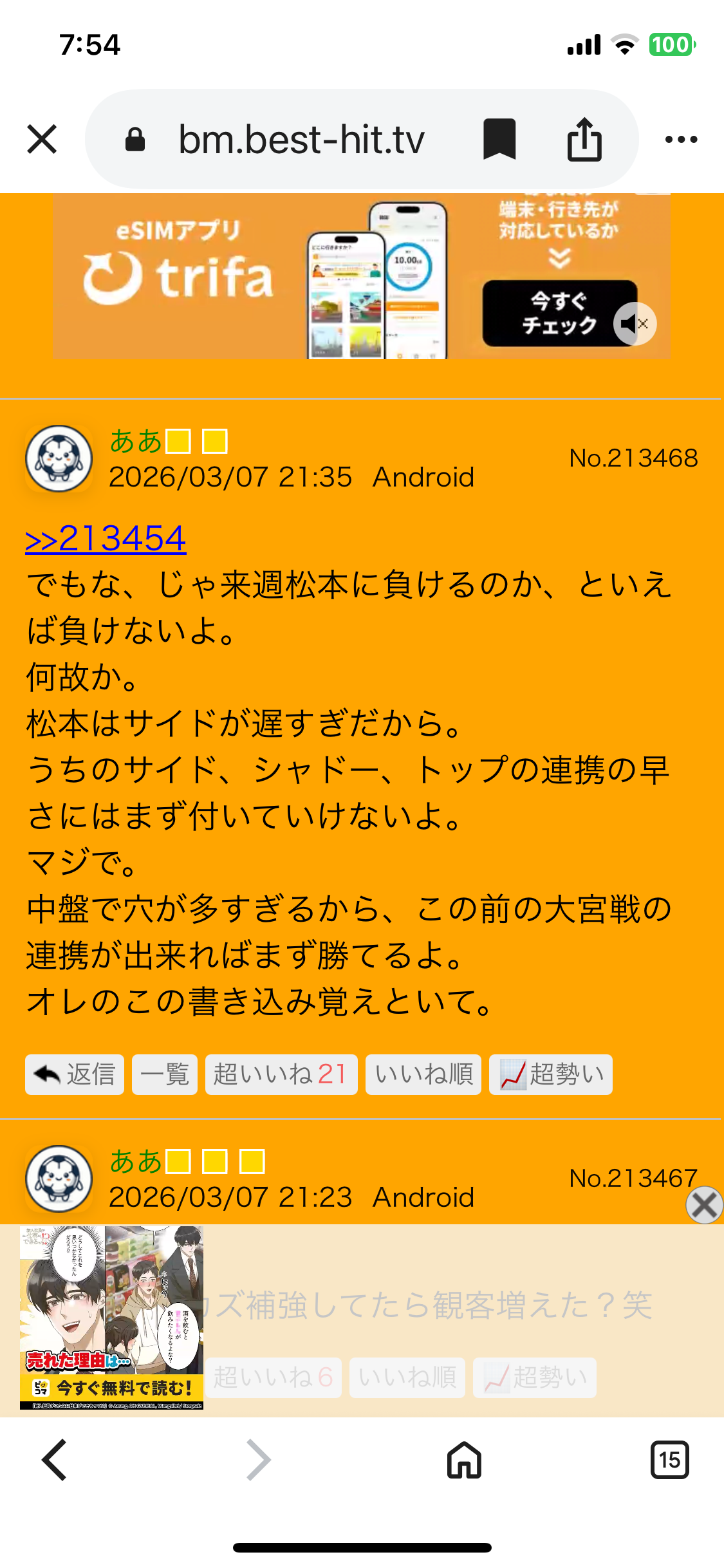Reply to post No.213468 with 返信
Image resolution: width=724 pixels, height=1568 pixels.
click(x=75, y=1074)
